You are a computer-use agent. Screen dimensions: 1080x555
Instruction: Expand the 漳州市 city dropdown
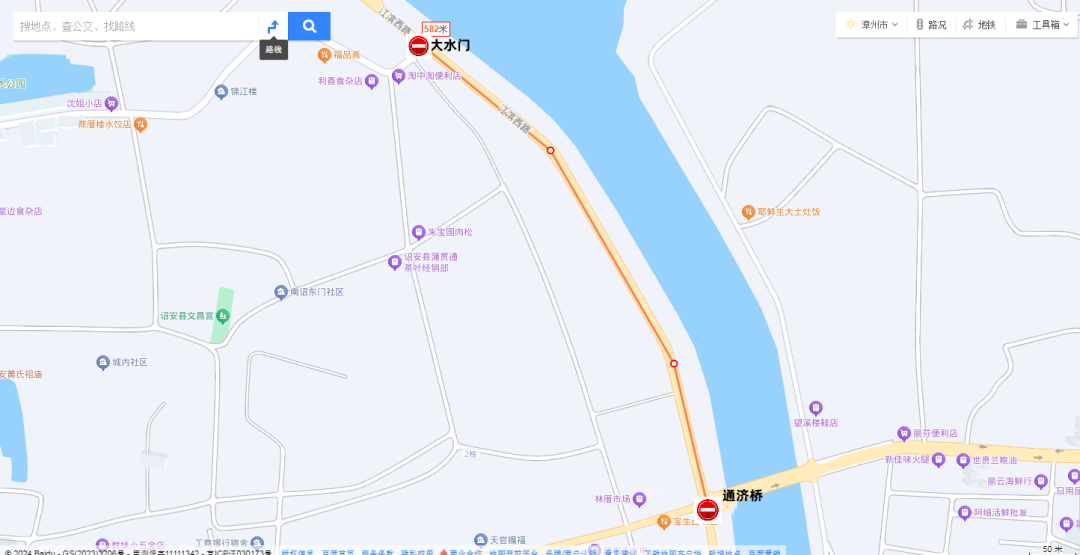(x=872, y=24)
